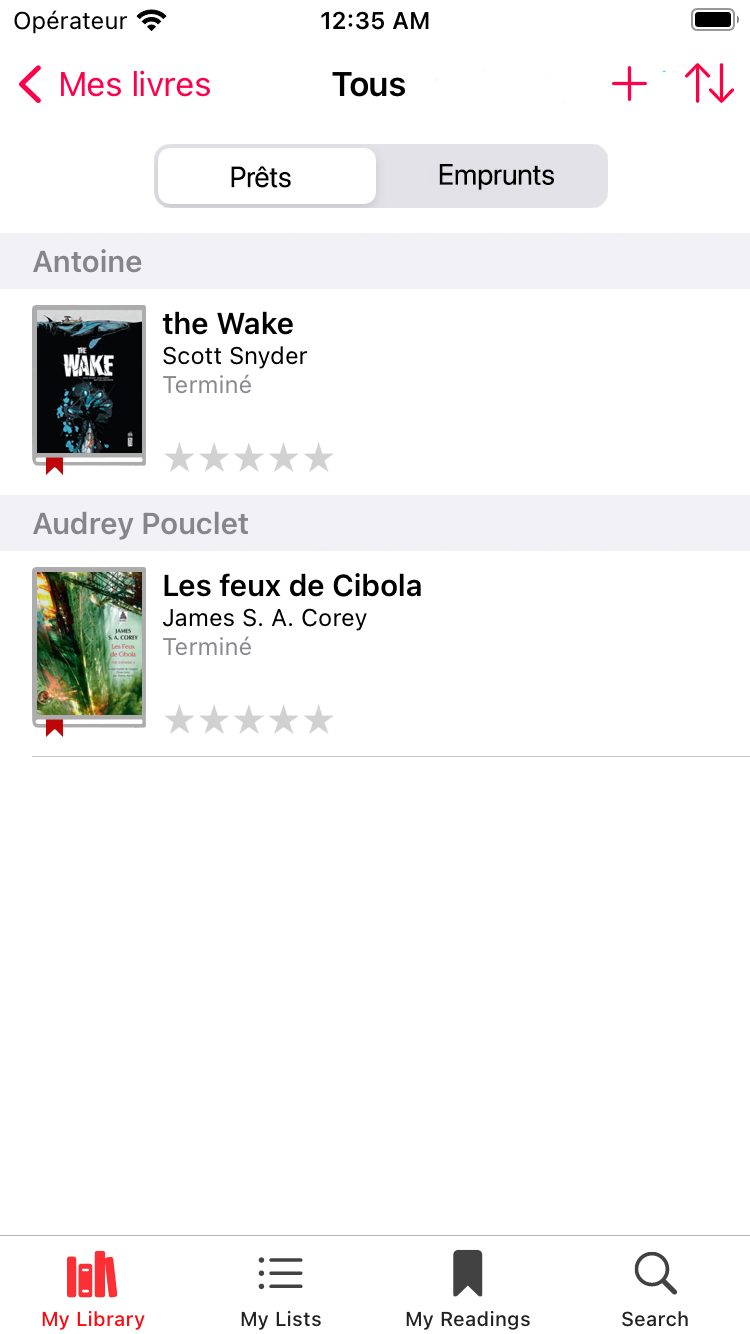
Task: Open the book the Wake
Action: 375,391
